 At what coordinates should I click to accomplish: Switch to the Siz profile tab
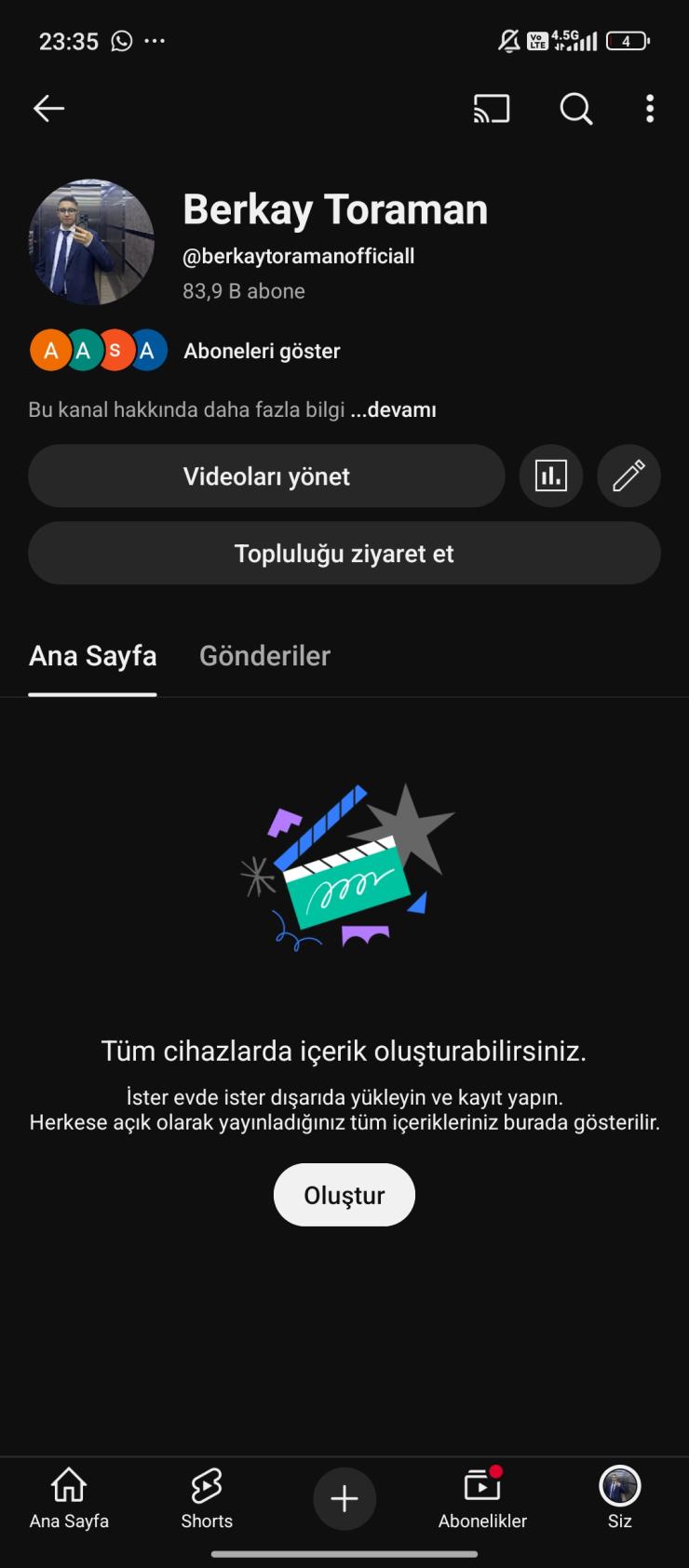pos(620,1498)
